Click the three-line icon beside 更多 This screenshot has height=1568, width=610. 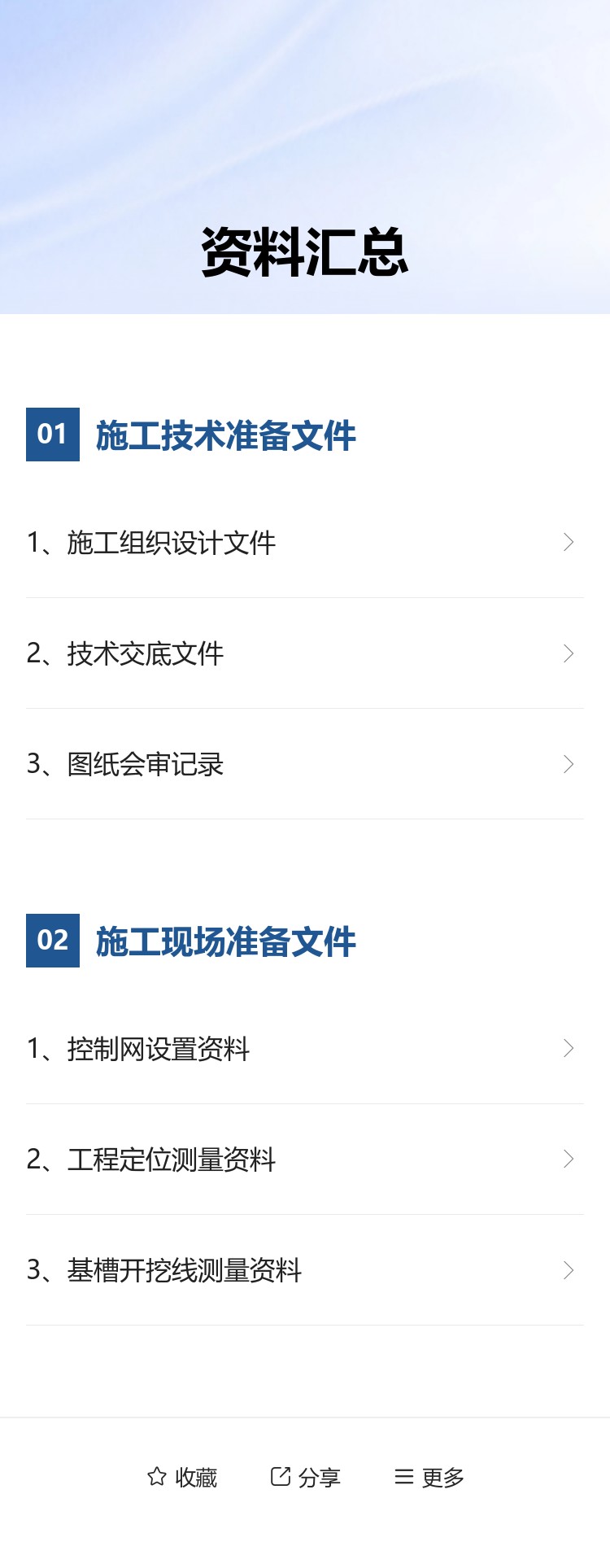click(404, 1477)
